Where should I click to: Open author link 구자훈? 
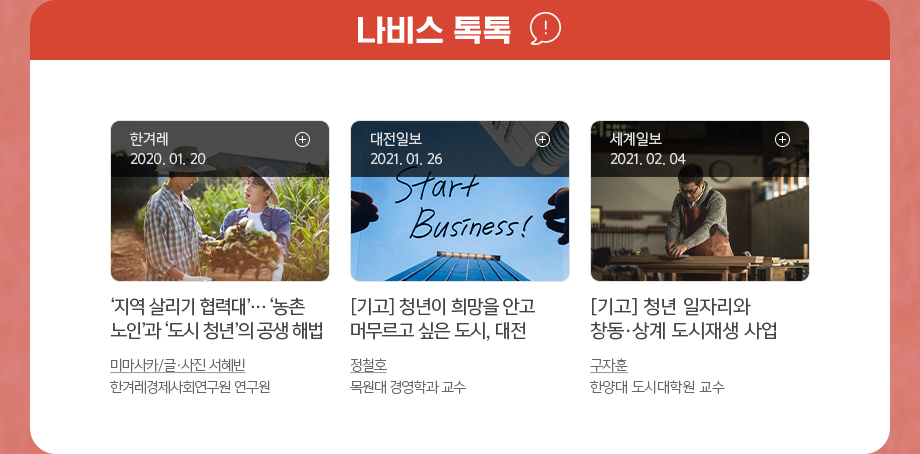[x=608, y=365]
